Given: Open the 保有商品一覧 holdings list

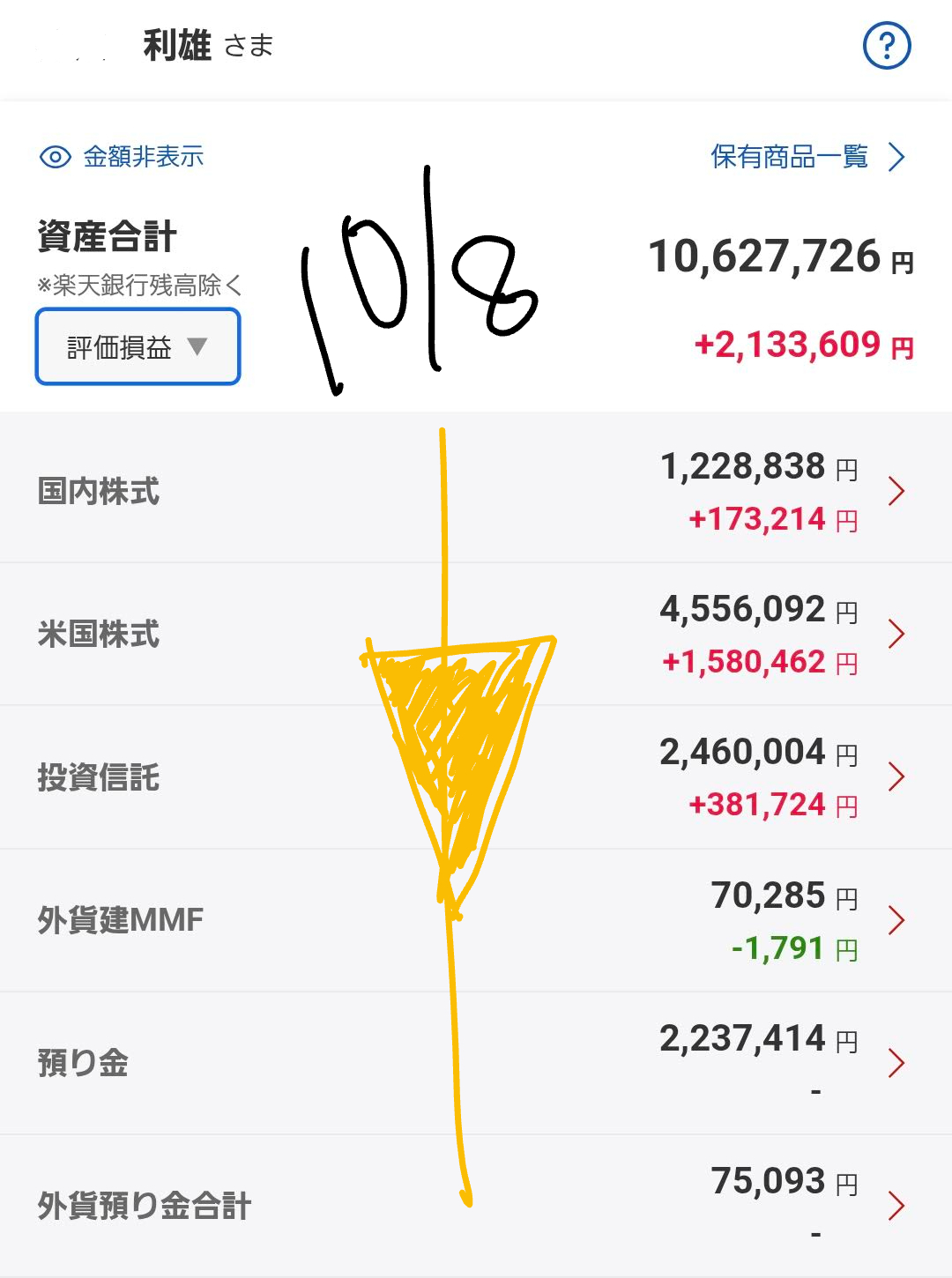Looking at the screenshot, I should pos(807,157).
